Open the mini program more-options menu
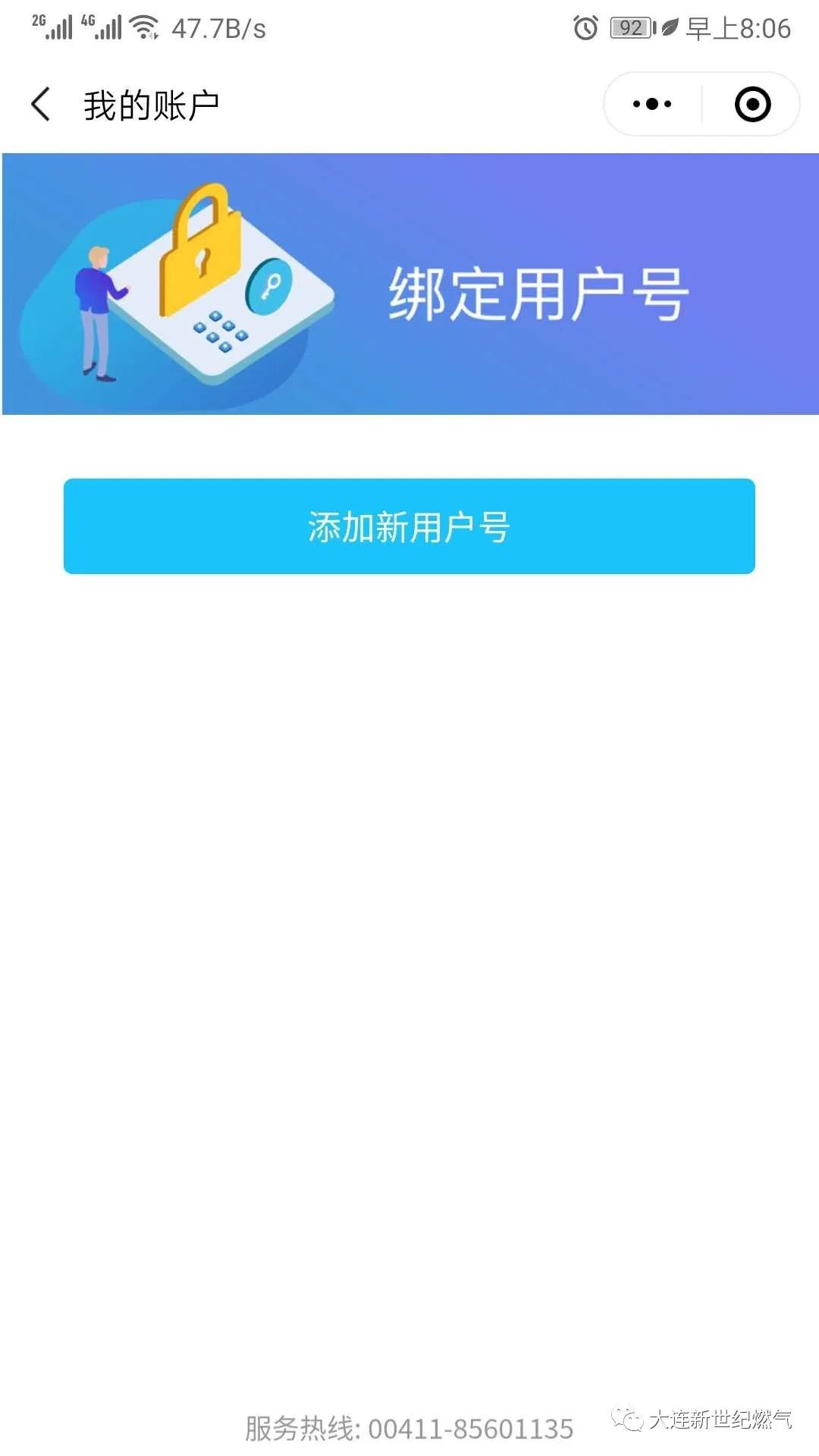Viewport: 819px width, 1456px height. pyautogui.click(x=652, y=104)
